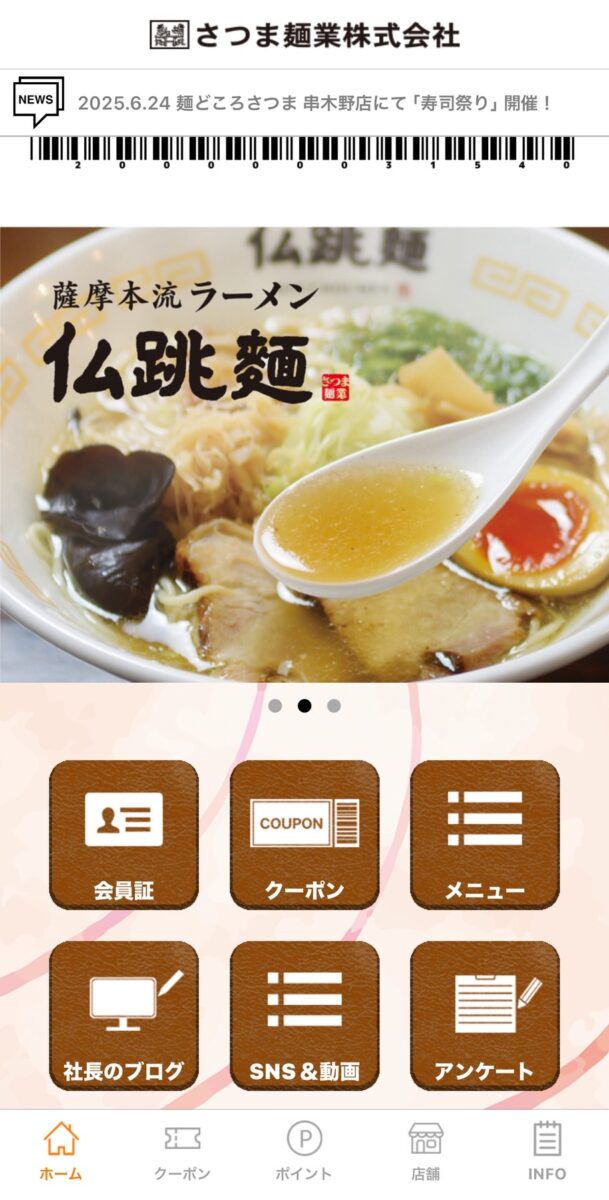Image resolution: width=609 pixels, height=1200 pixels.
Task: Open SNS＆動画
Action: click(304, 1015)
